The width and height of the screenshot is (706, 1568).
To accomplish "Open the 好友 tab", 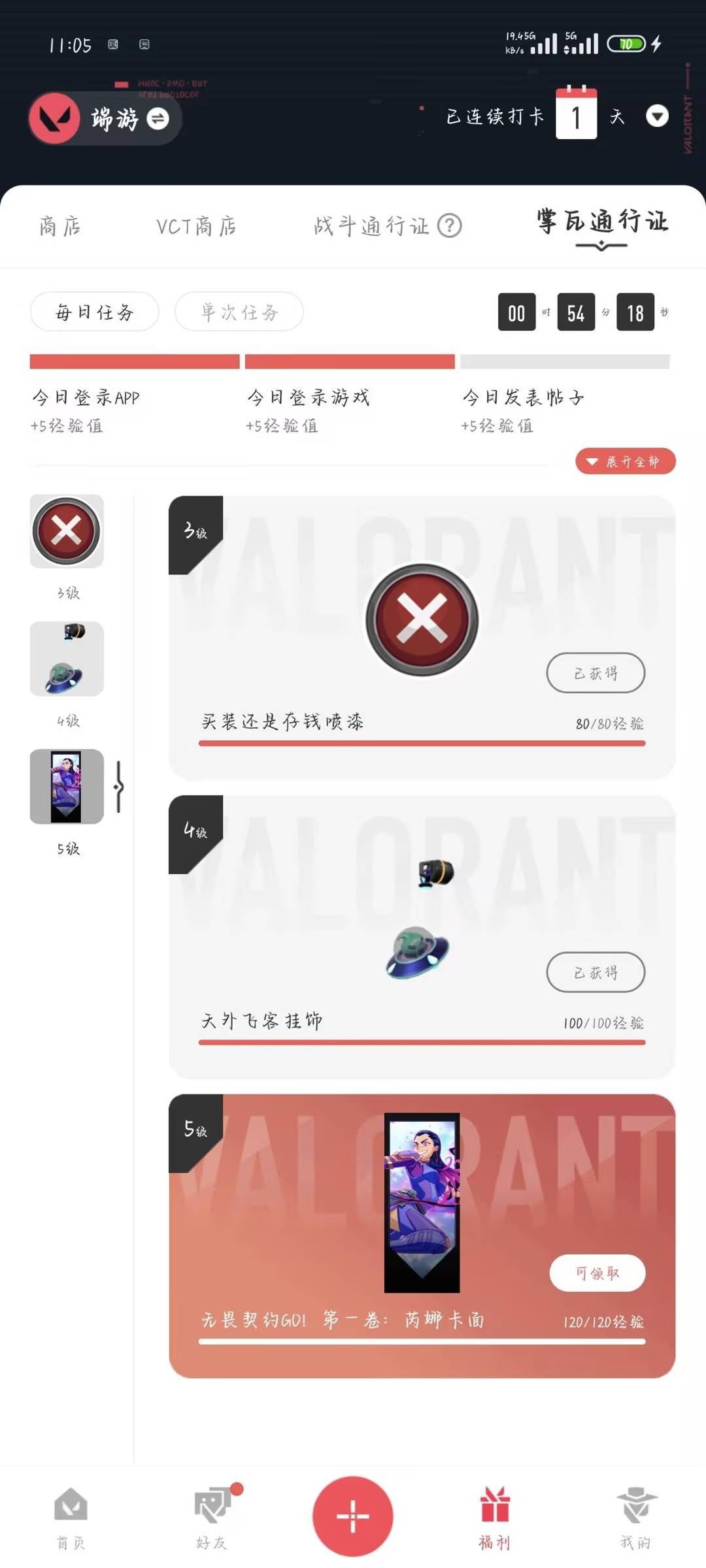I will 212,1517.
